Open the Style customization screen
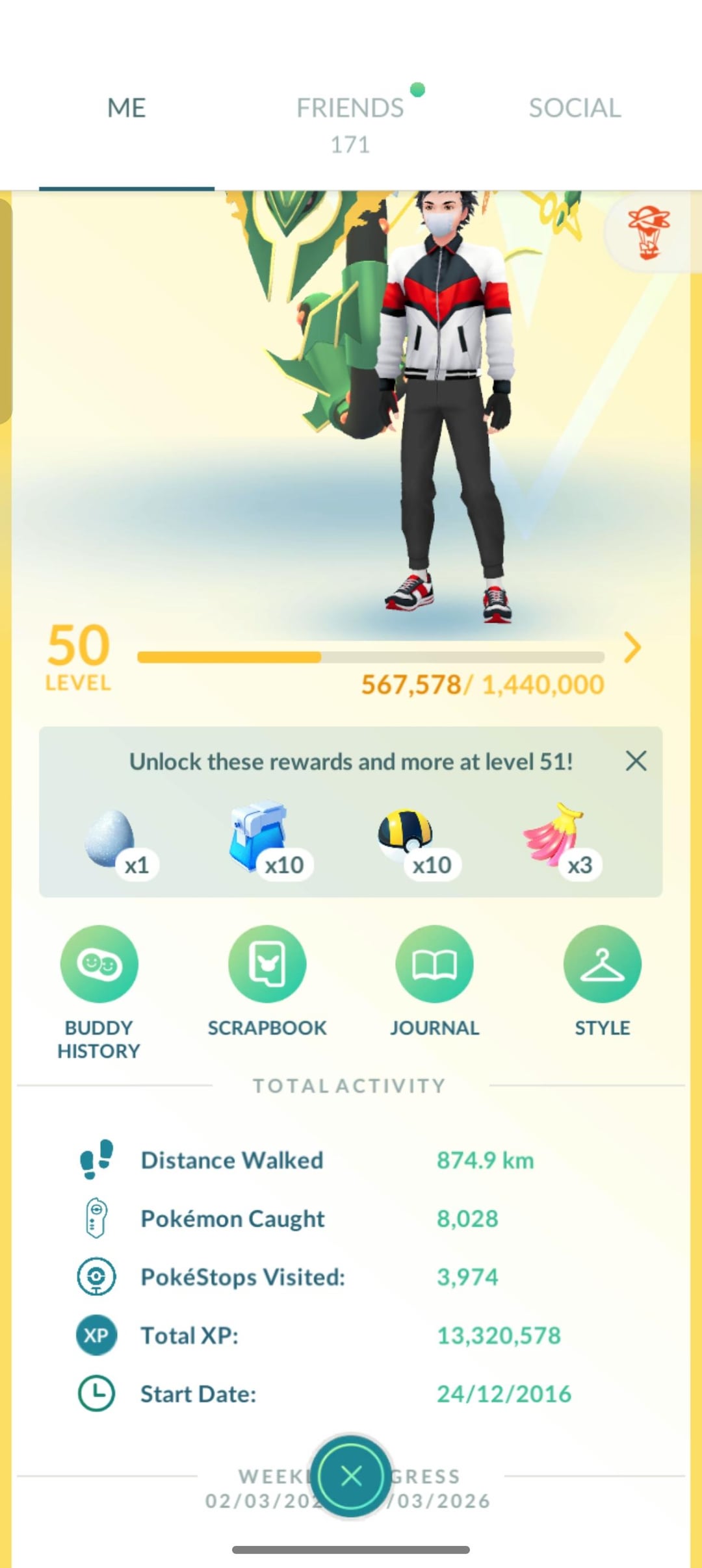The image size is (702, 1568). pyautogui.click(x=602, y=965)
